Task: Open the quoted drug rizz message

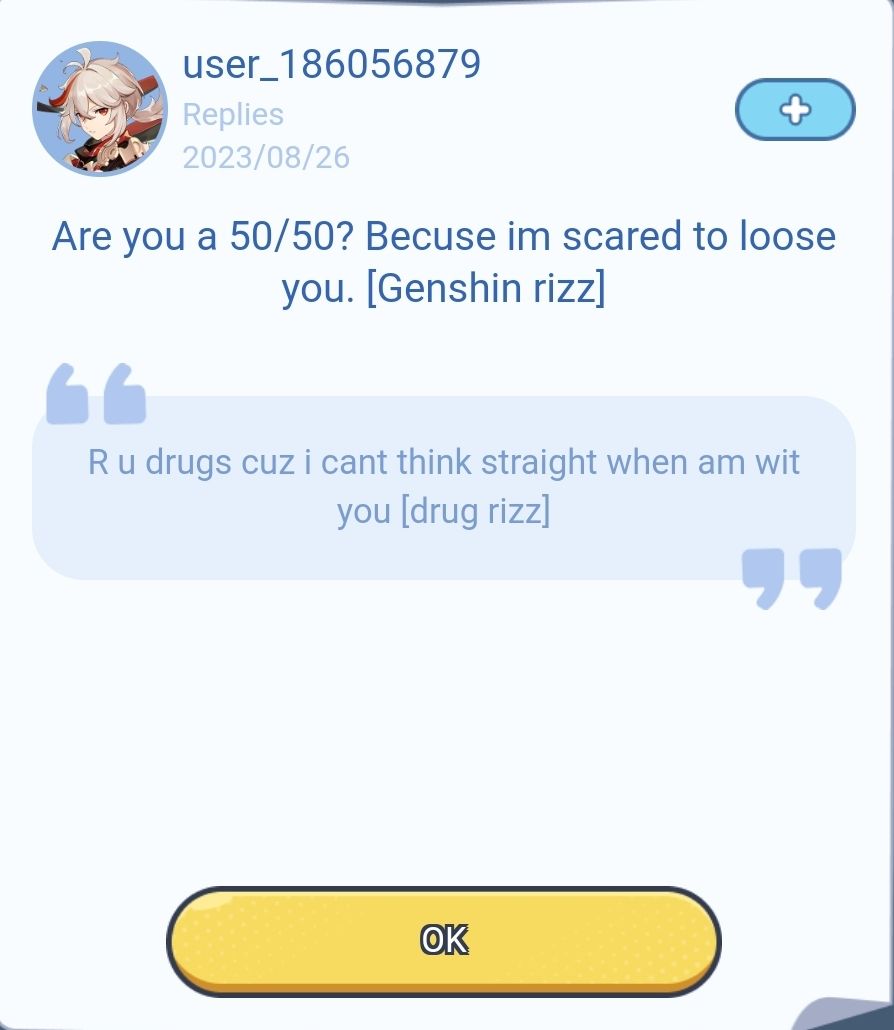Action: [443, 487]
